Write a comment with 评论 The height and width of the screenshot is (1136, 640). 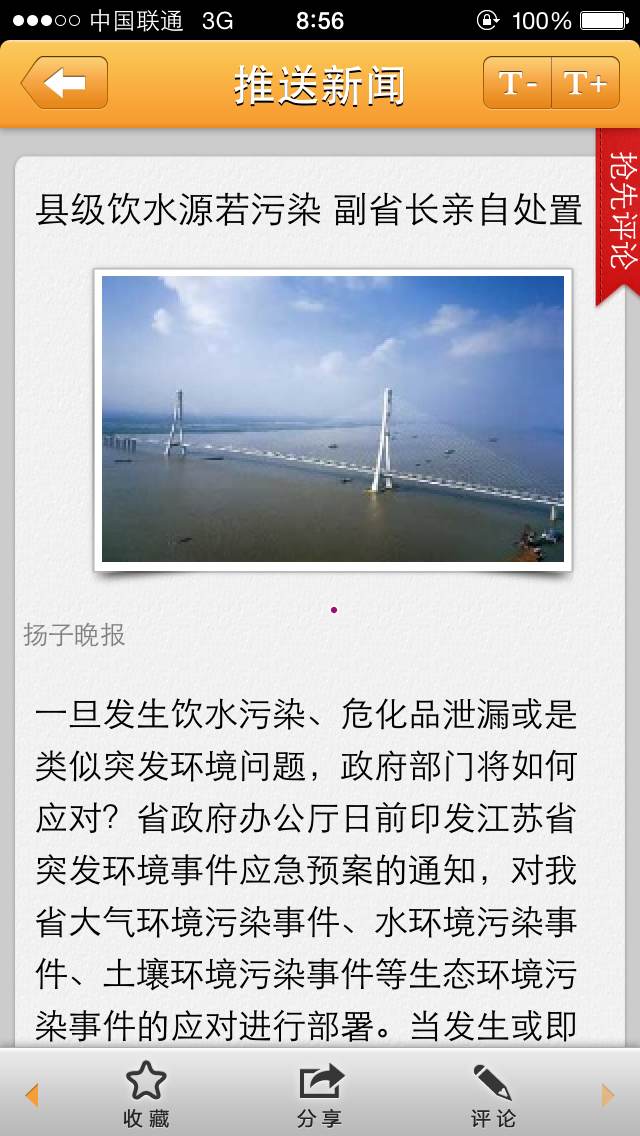[x=494, y=1094]
